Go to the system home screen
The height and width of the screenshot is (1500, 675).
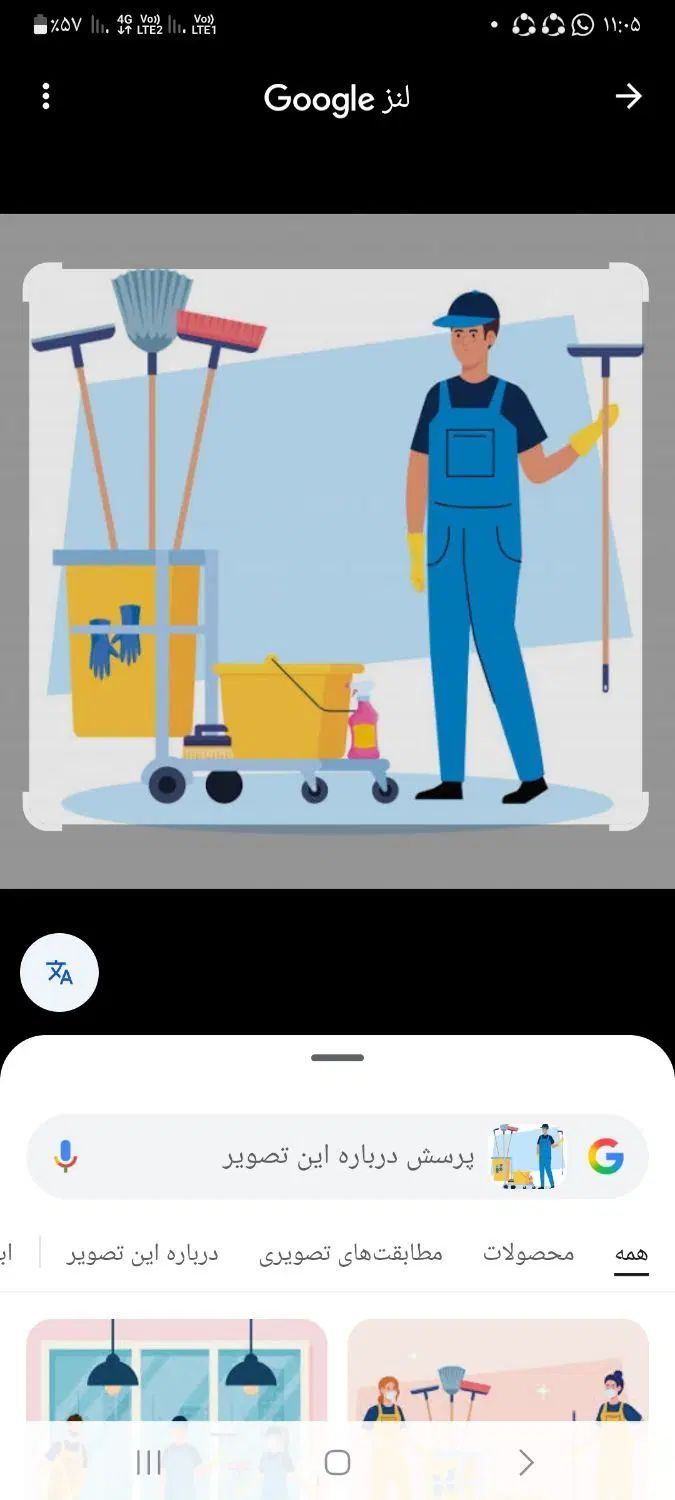coord(337,1463)
